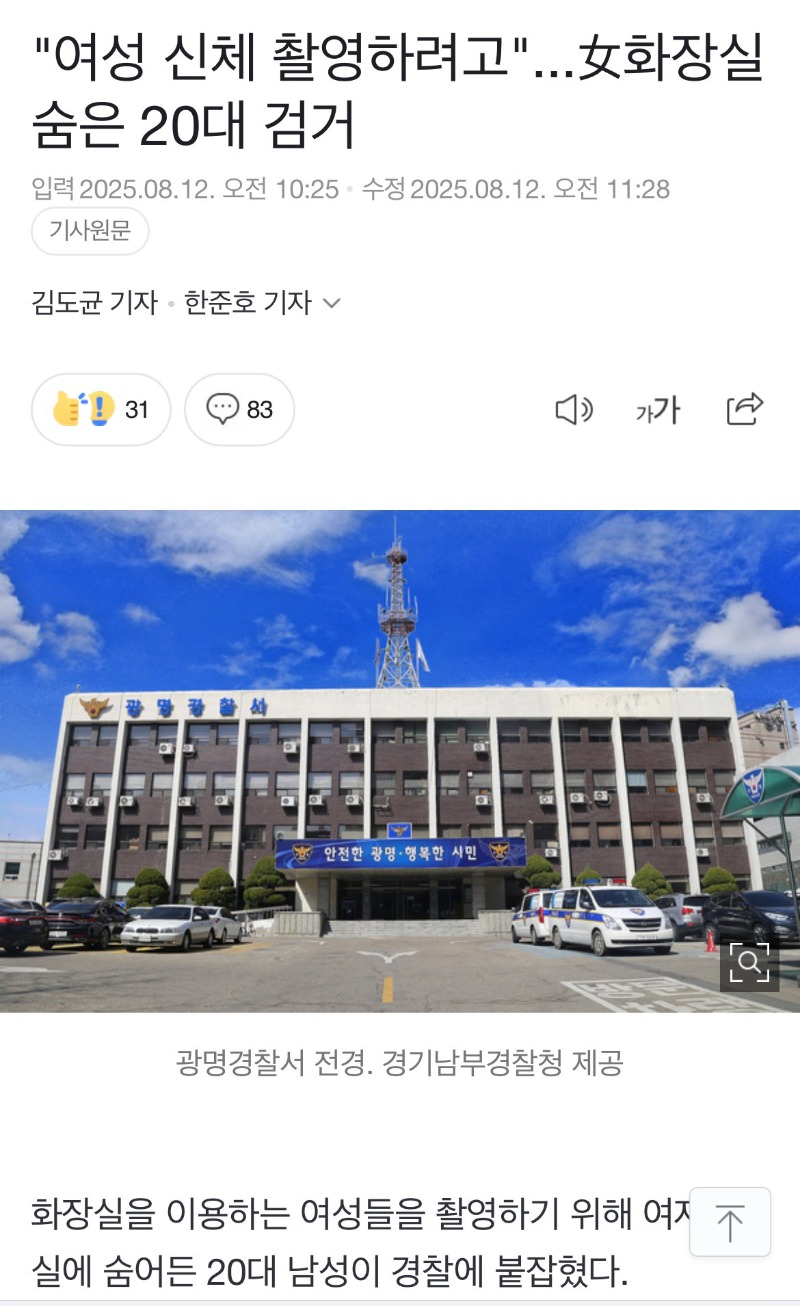This screenshot has height=1306, width=800.
Task: Open the 기사원문 original article link
Action: coord(90,231)
